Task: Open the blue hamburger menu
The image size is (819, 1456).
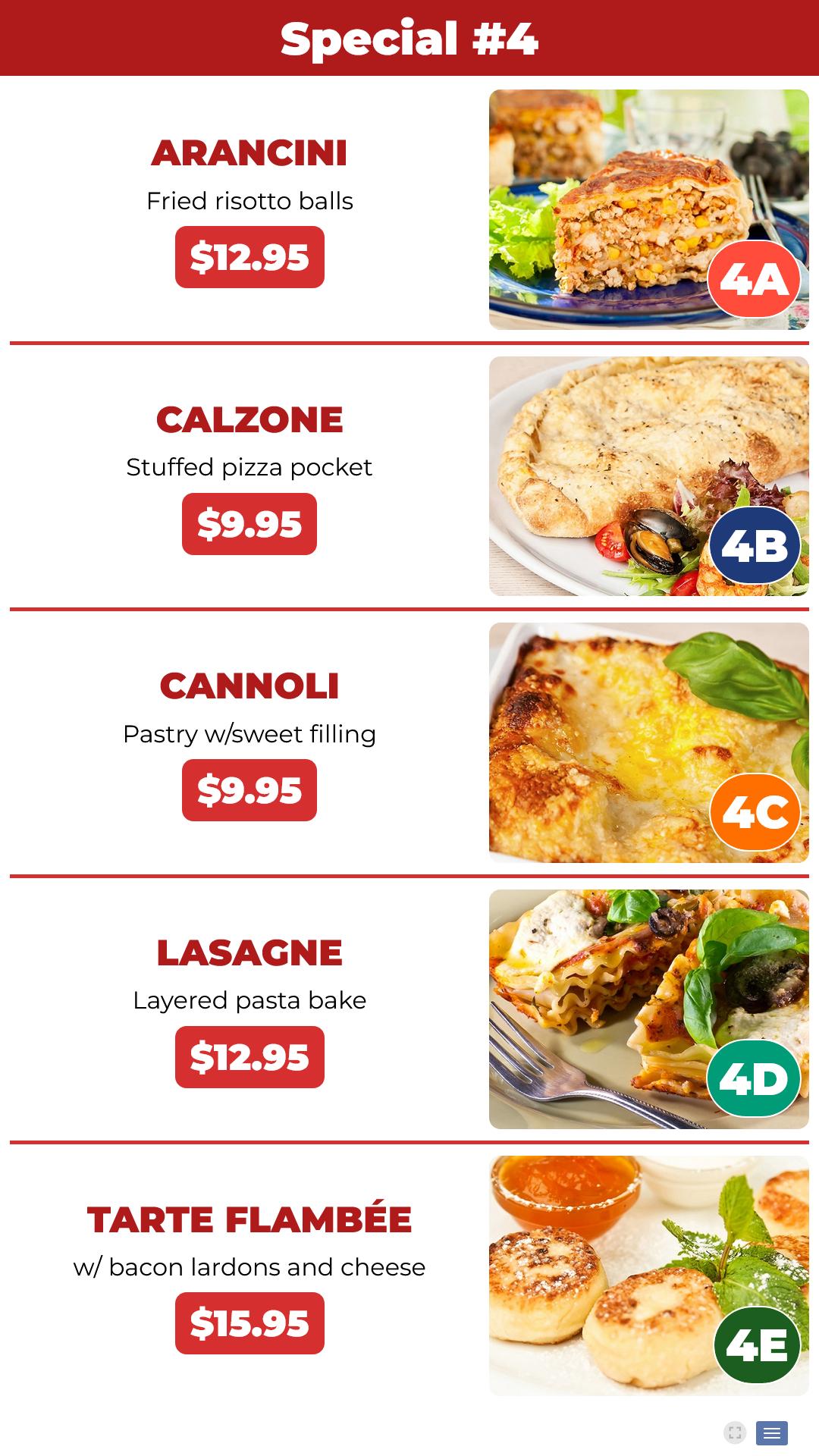Action: tap(772, 1432)
